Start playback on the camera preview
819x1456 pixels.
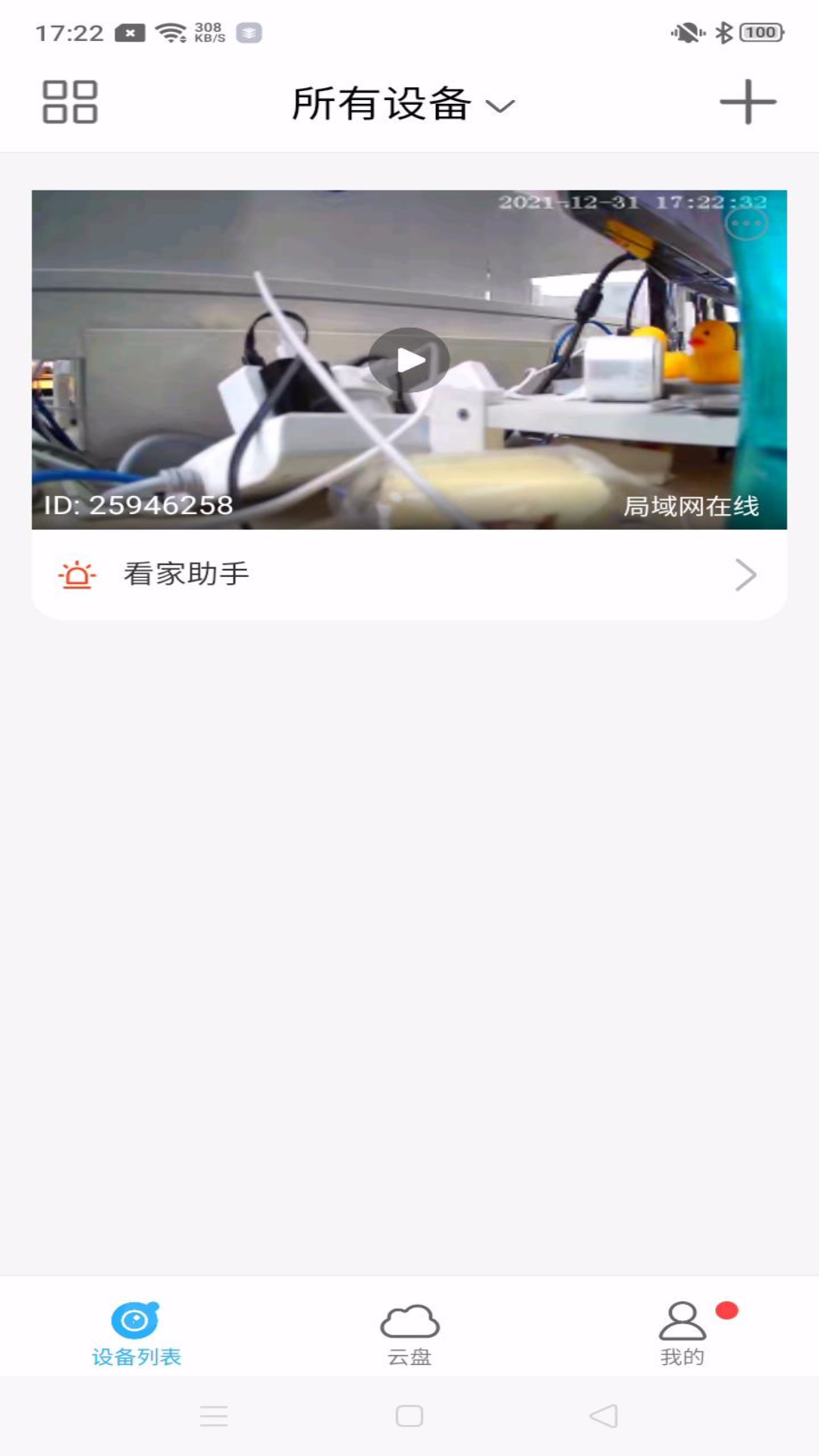coord(409,359)
